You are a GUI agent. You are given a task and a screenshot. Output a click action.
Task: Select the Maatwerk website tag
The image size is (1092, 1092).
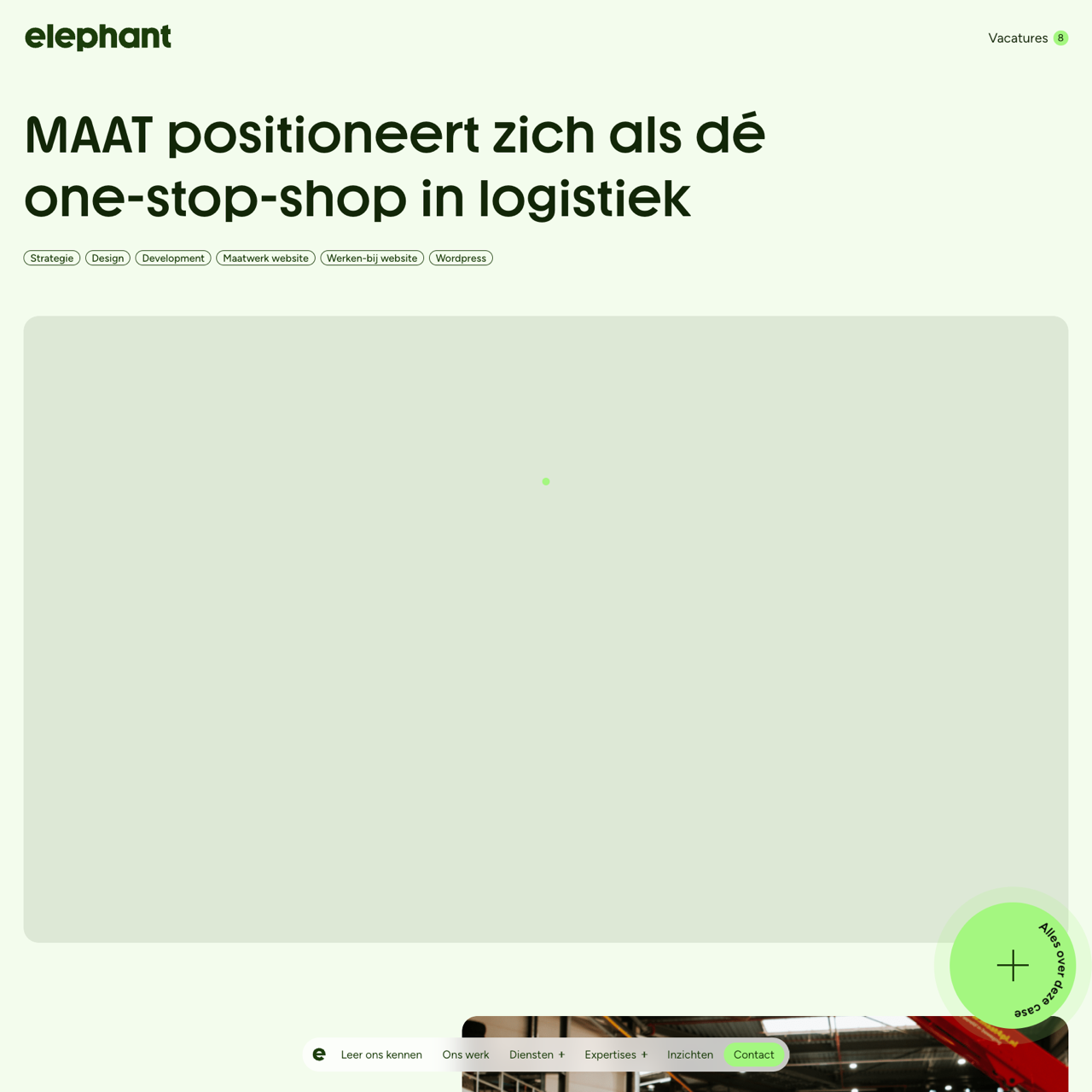point(265,258)
